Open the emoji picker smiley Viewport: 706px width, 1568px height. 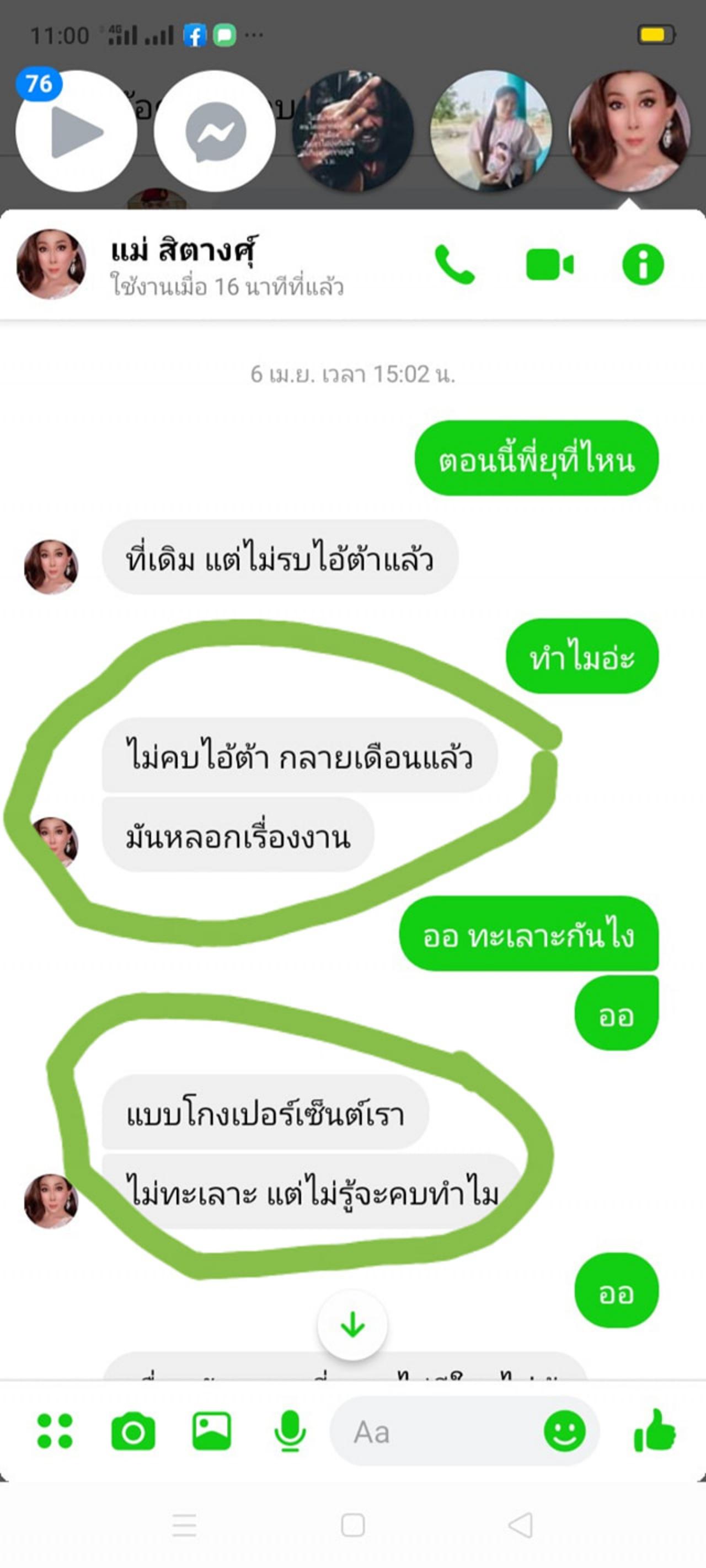(564, 1431)
